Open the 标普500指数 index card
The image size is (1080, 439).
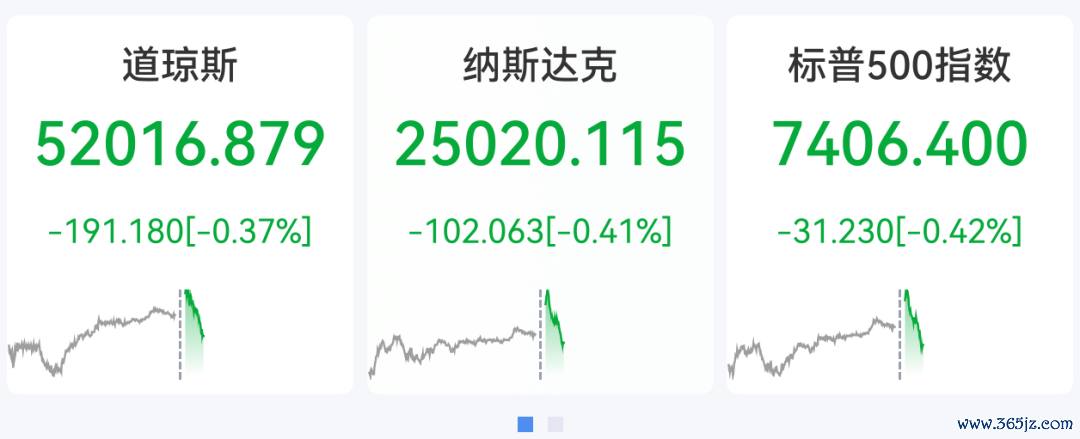tap(900, 205)
